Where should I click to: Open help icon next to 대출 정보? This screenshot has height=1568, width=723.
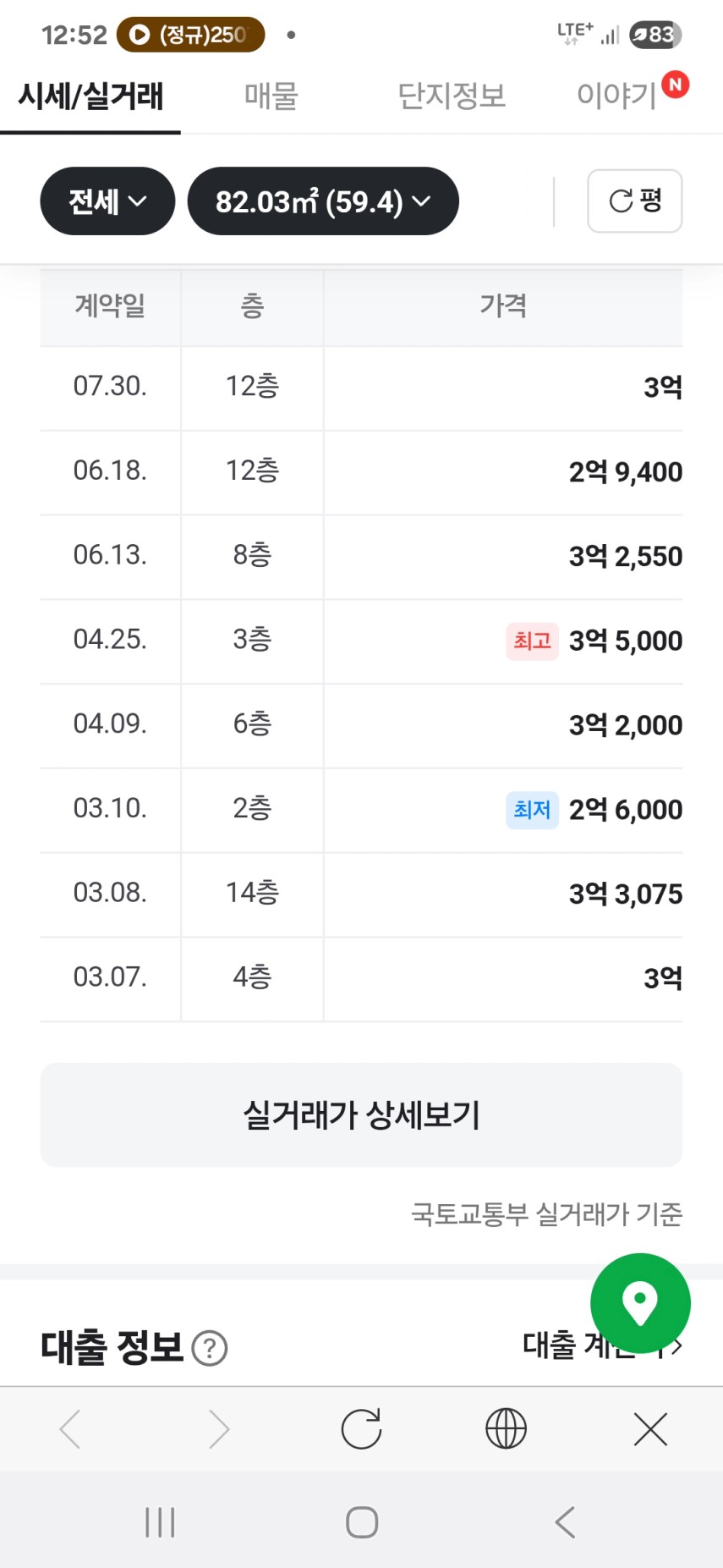210,1348
